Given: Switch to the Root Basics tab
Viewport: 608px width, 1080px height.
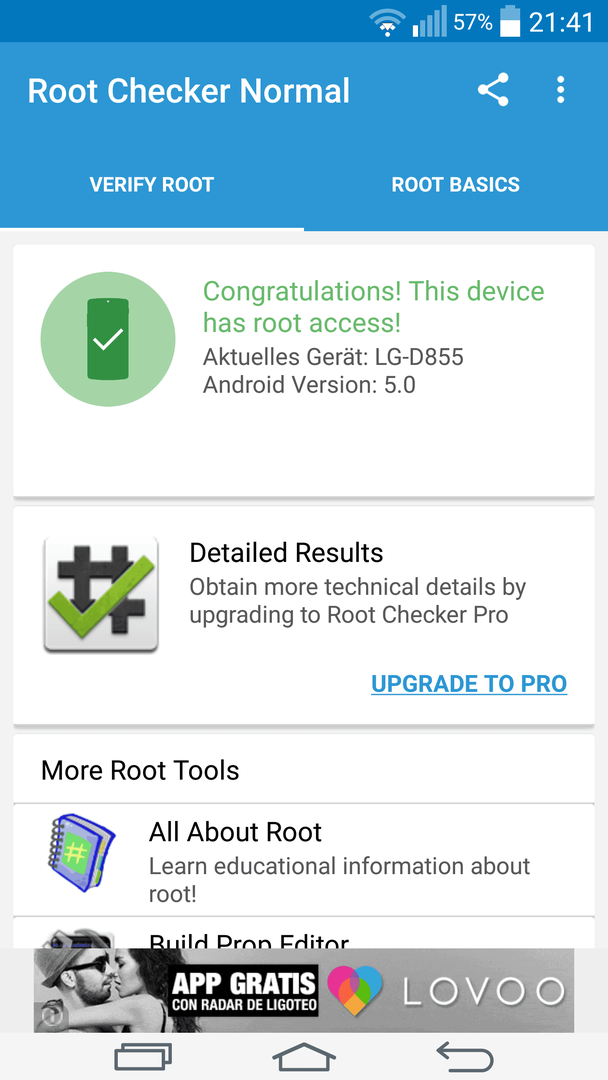Looking at the screenshot, I should tap(455, 185).
